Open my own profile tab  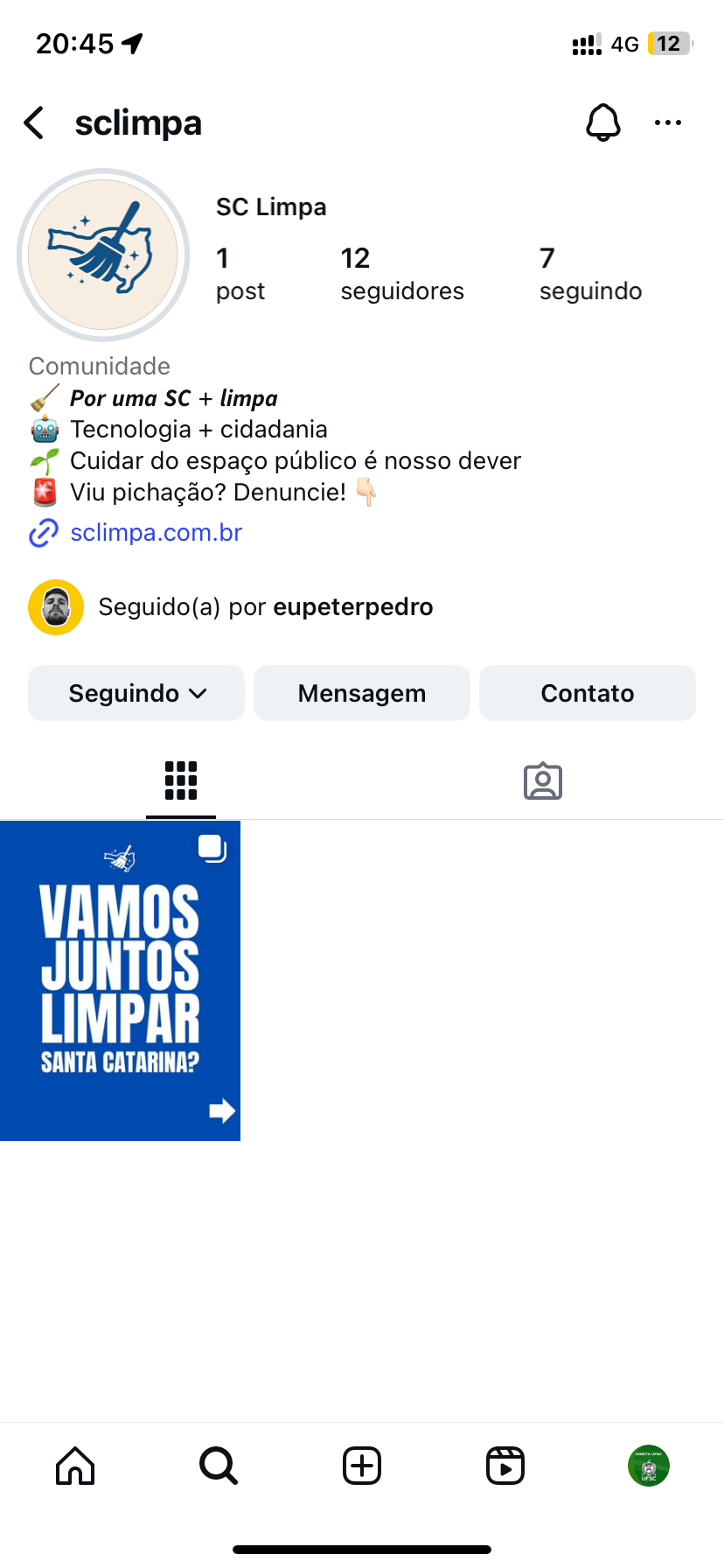[649, 1466]
